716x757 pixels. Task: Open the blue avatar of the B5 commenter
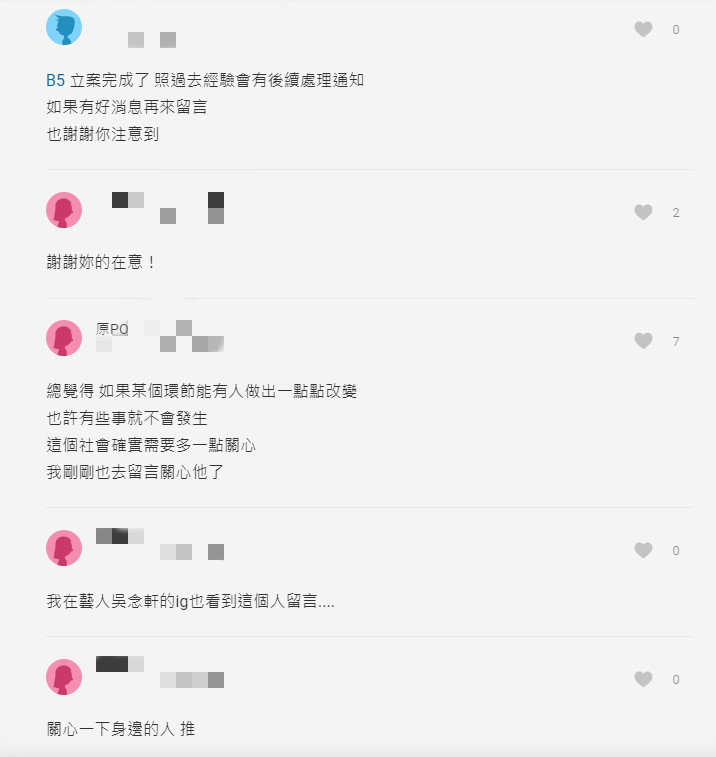tap(64, 28)
